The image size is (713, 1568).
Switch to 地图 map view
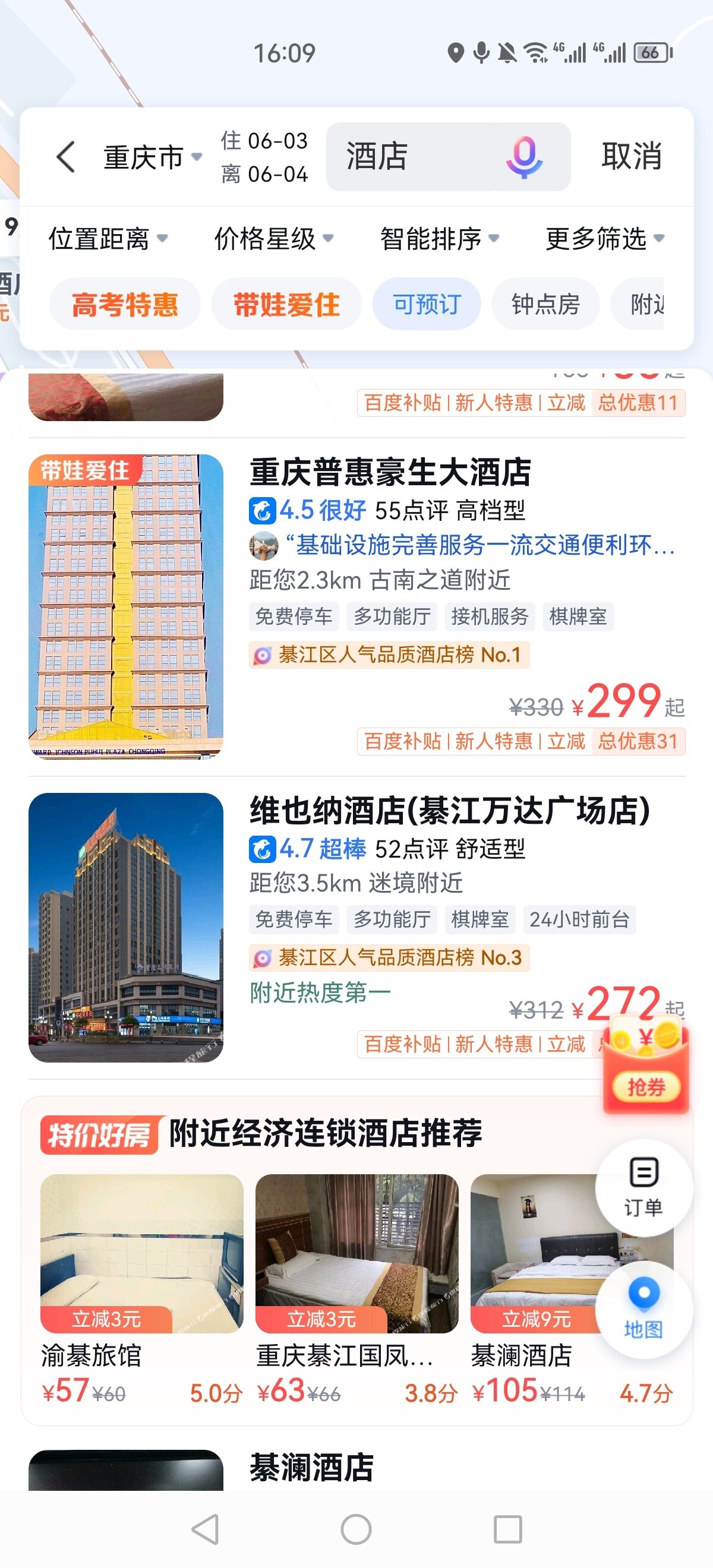pyautogui.click(x=643, y=1308)
